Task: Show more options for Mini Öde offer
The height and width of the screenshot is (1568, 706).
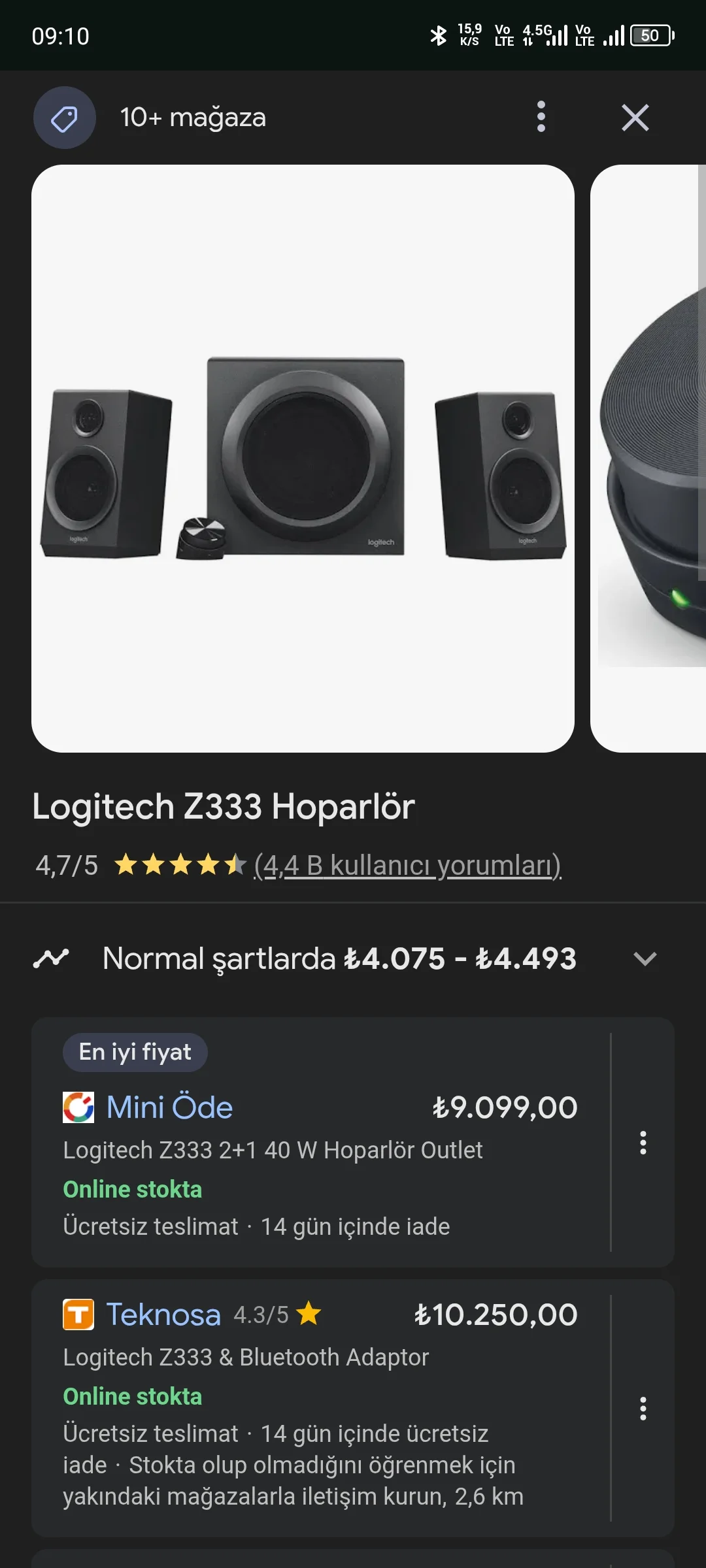Action: coord(643,1143)
